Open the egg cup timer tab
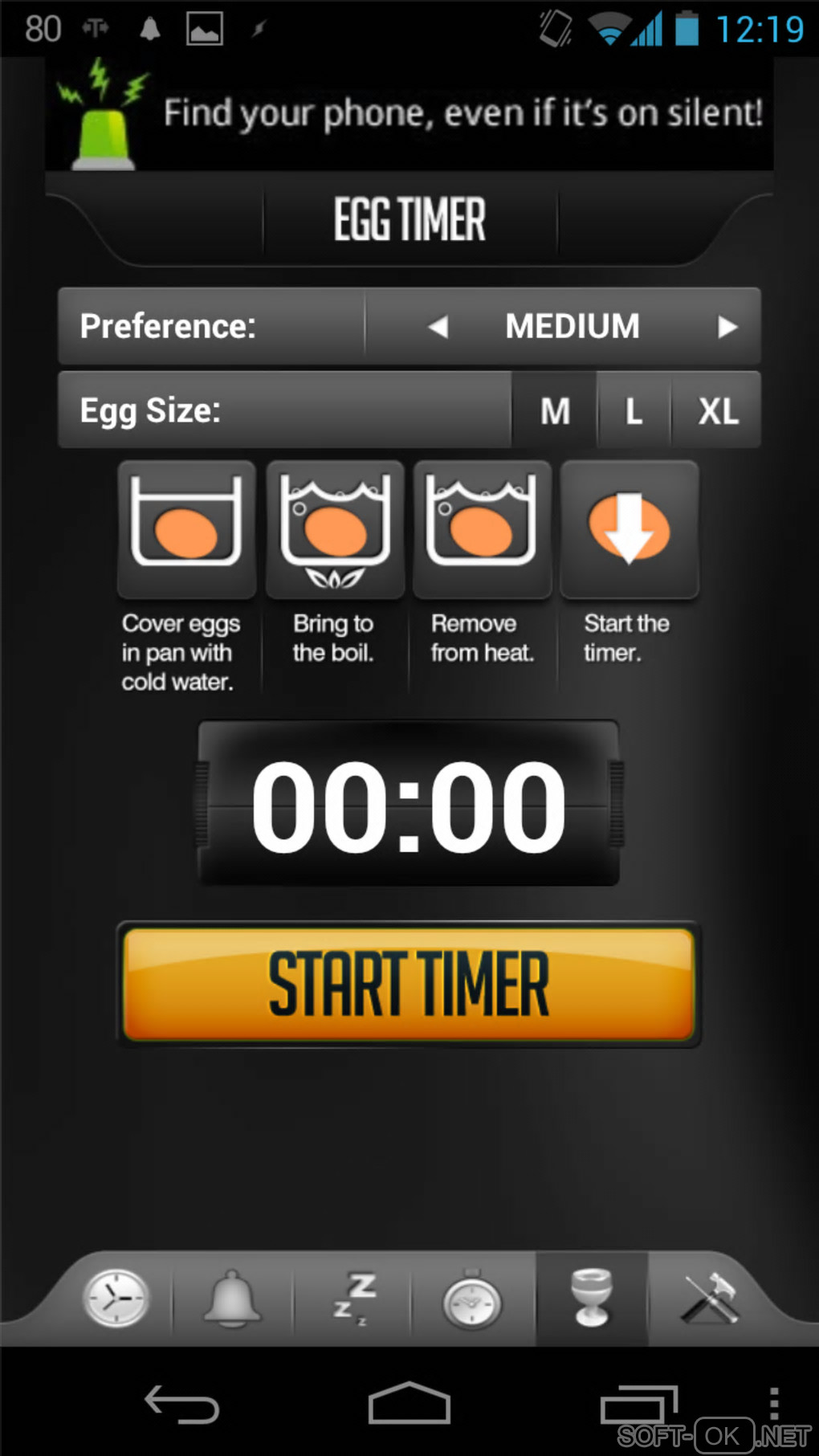Image resolution: width=819 pixels, height=1456 pixels. click(x=592, y=1298)
